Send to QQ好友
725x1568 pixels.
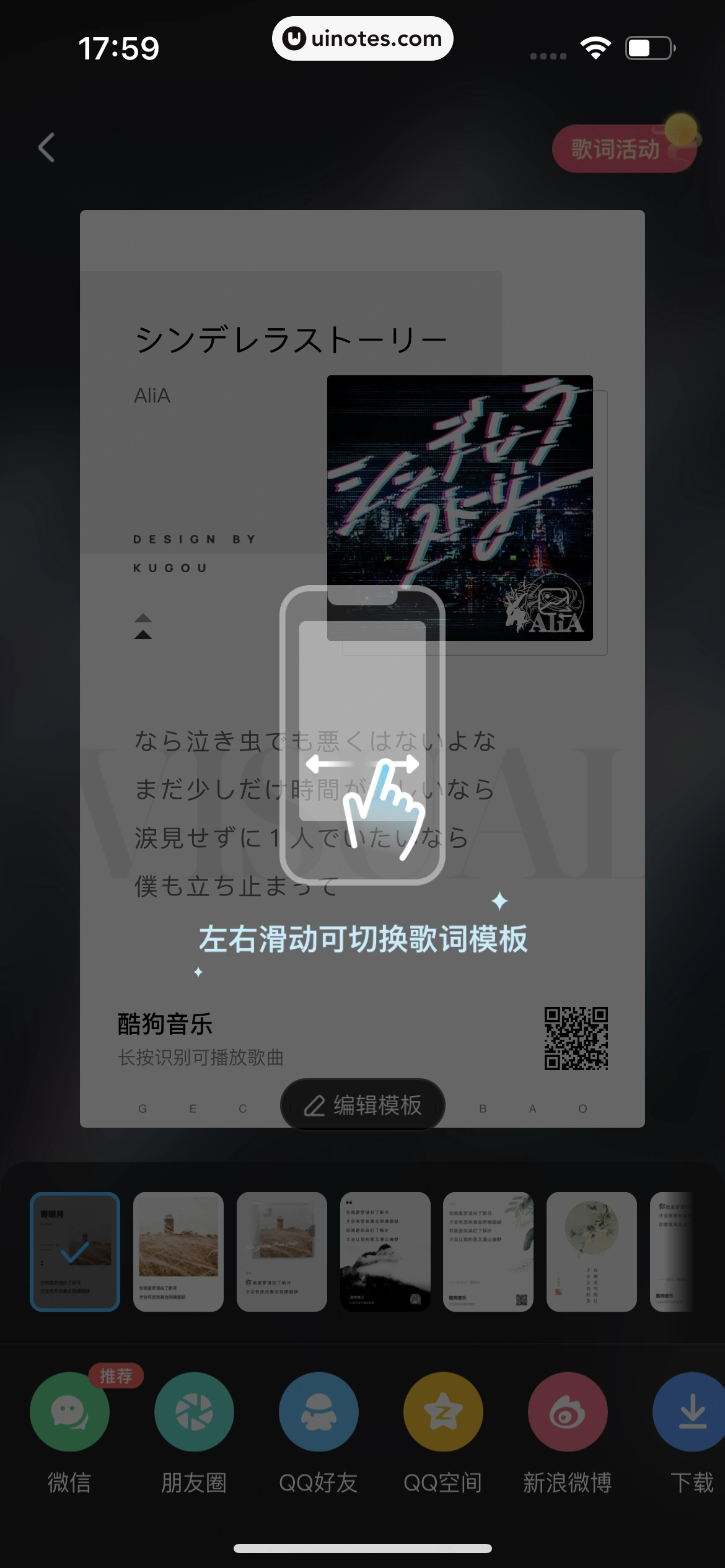[319, 1411]
